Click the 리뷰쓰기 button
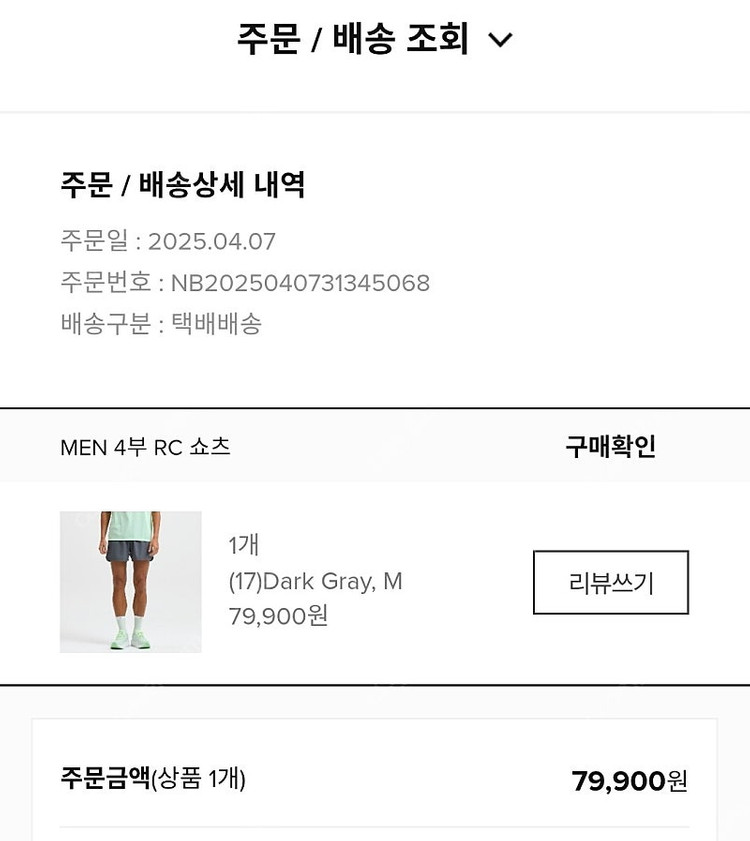Image resolution: width=750 pixels, height=841 pixels. pyautogui.click(x=611, y=583)
